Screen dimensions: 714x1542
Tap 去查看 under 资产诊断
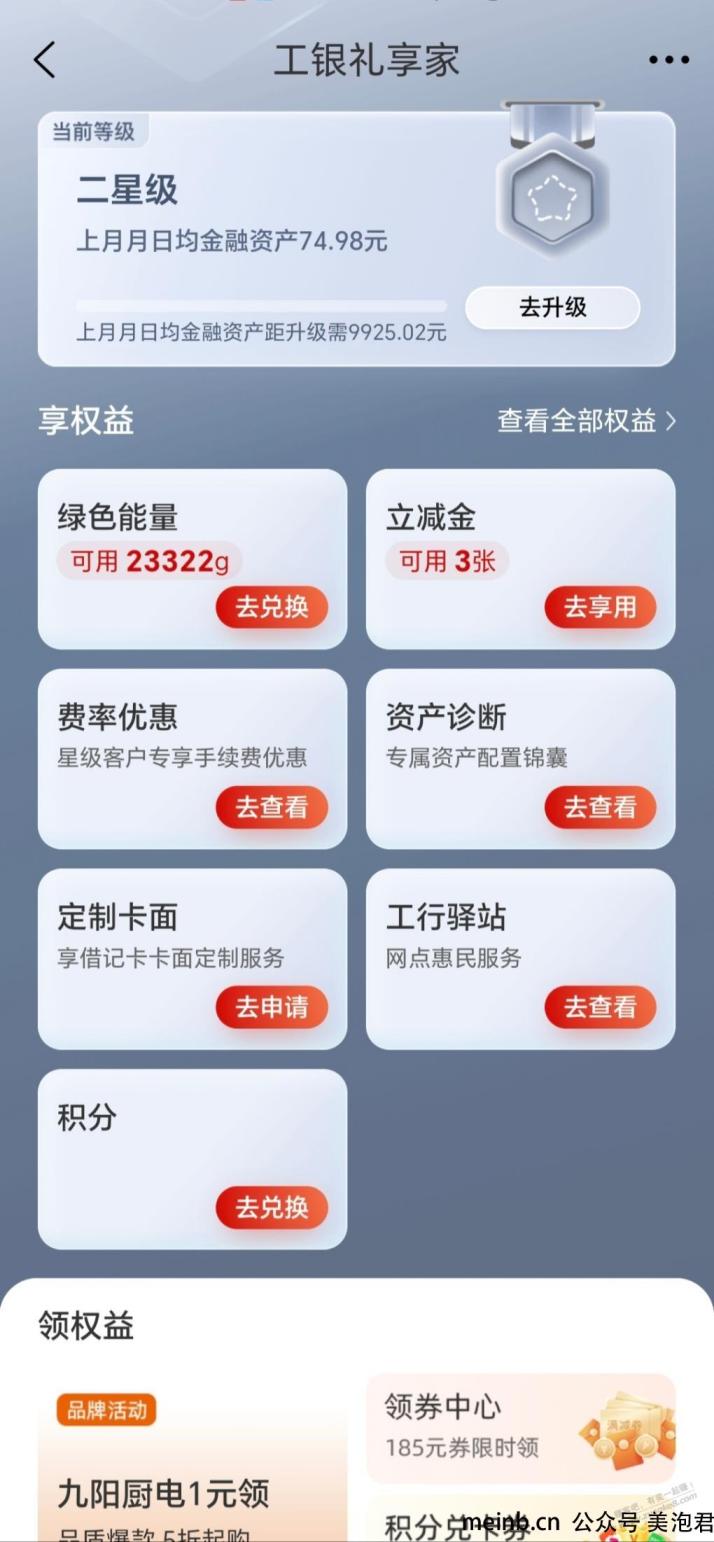click(599, 807)
